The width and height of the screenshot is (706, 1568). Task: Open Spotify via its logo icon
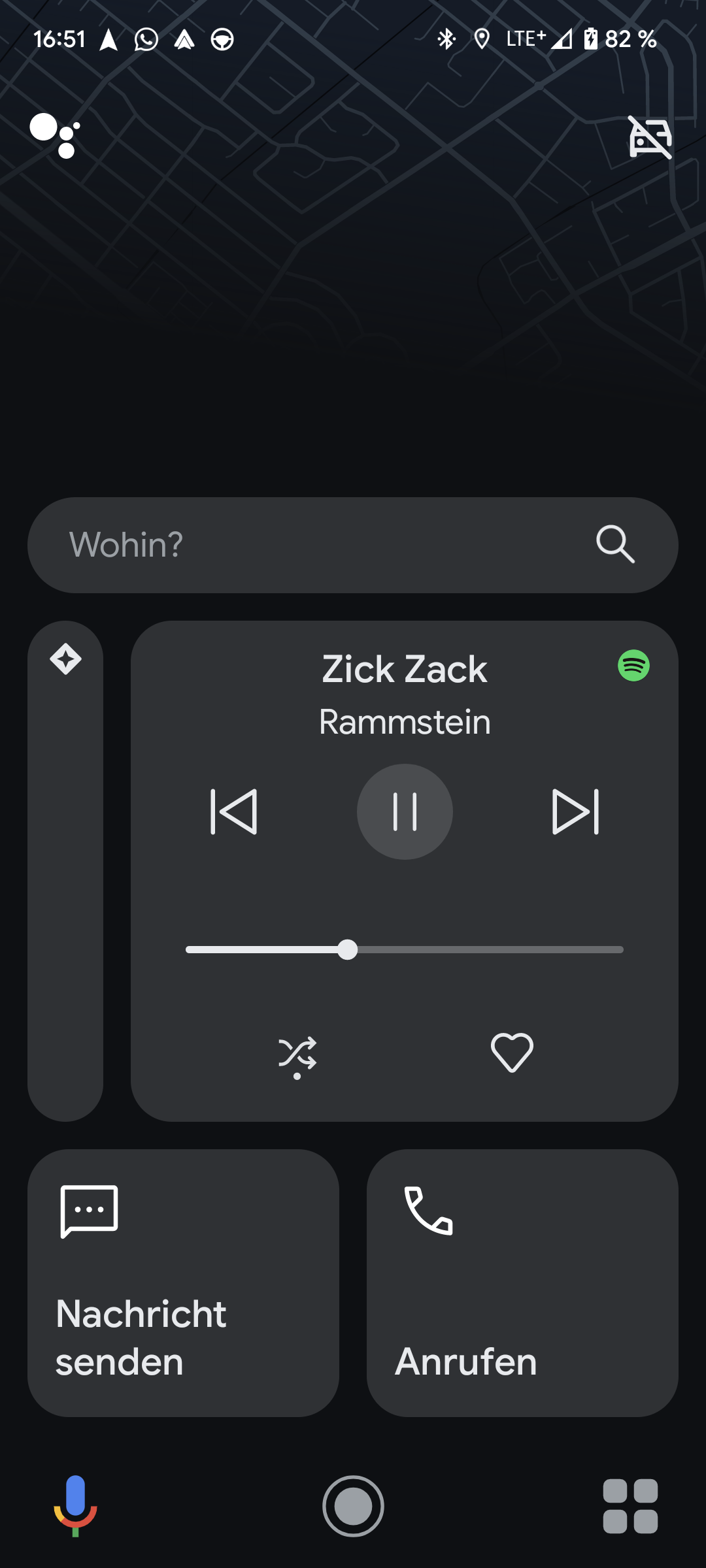point(633,666)
